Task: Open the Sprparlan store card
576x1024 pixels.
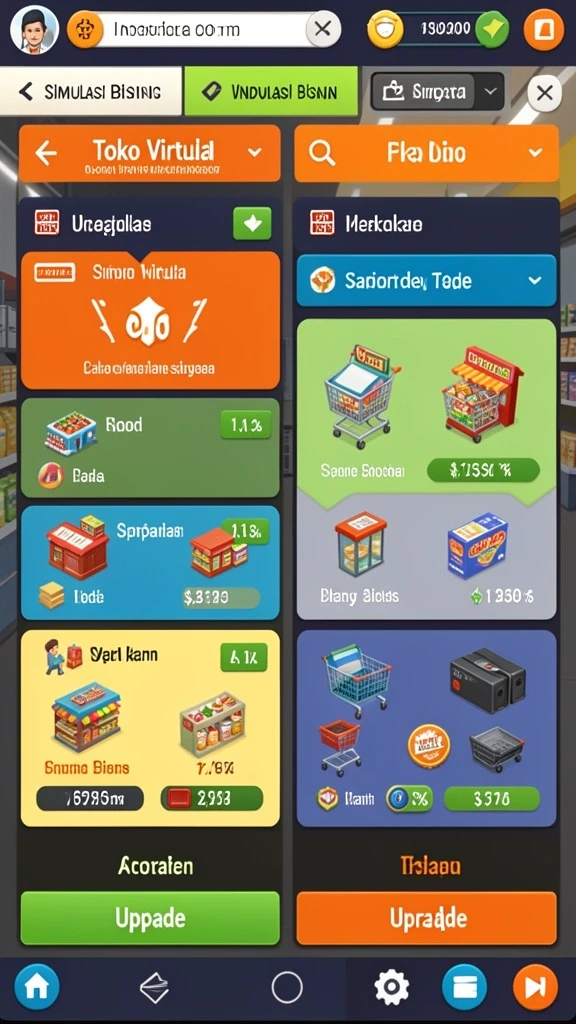Action: 150,562
